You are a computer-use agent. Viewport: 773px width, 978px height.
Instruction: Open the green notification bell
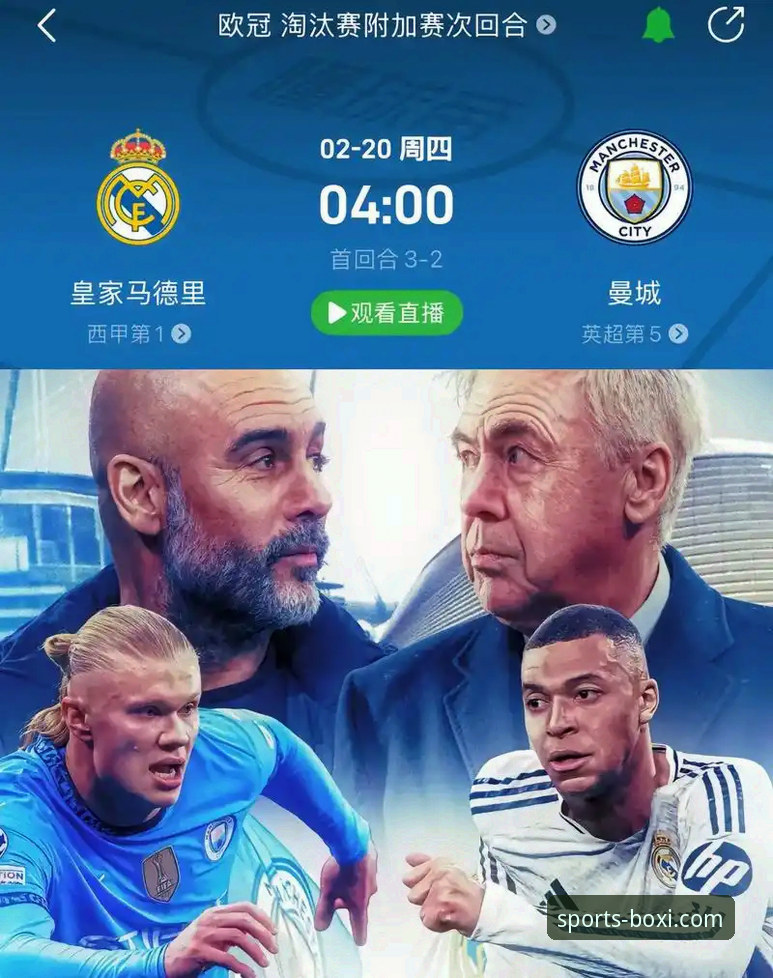tap(657, 25)
